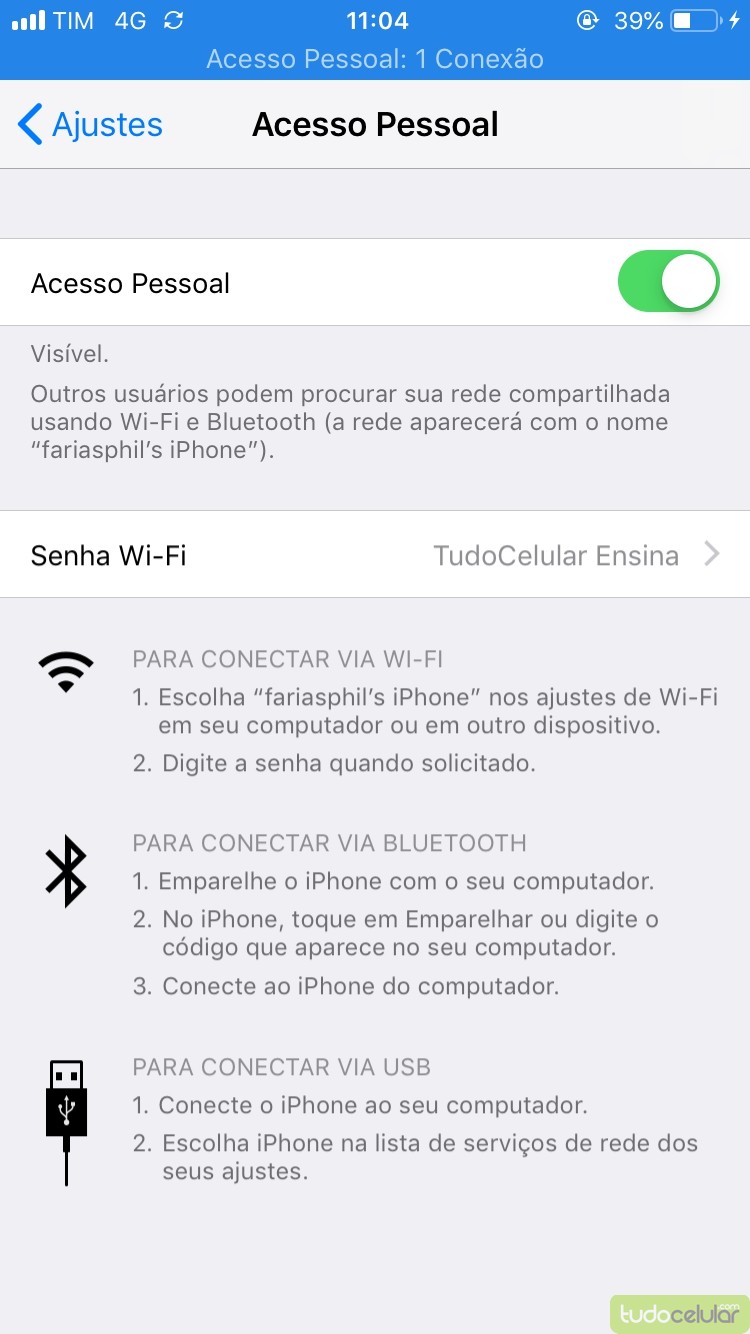
Task: Go back to Ajustes
Action: click(90, 125)
